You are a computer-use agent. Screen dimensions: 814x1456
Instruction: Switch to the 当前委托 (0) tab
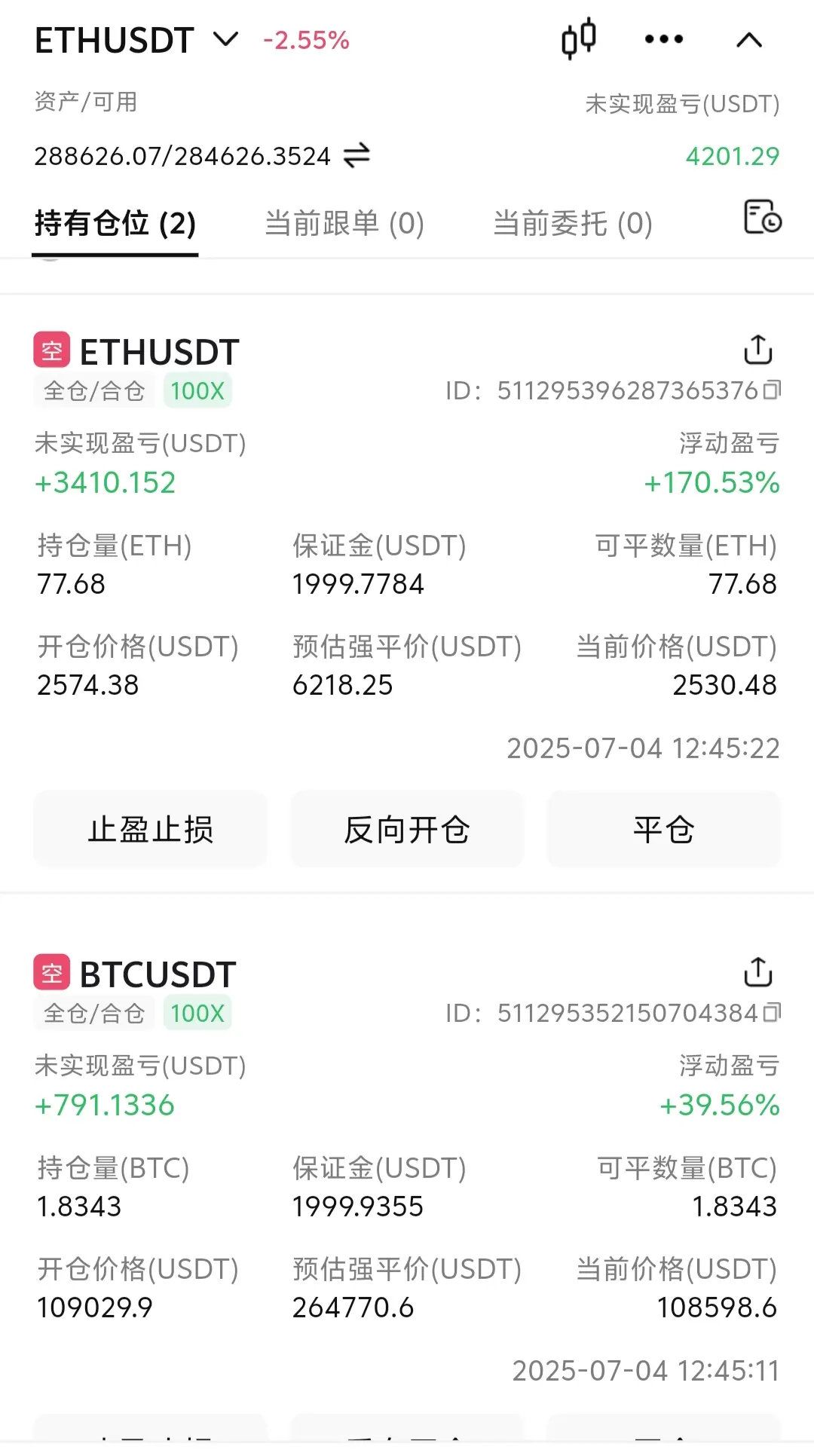[573, 223]
